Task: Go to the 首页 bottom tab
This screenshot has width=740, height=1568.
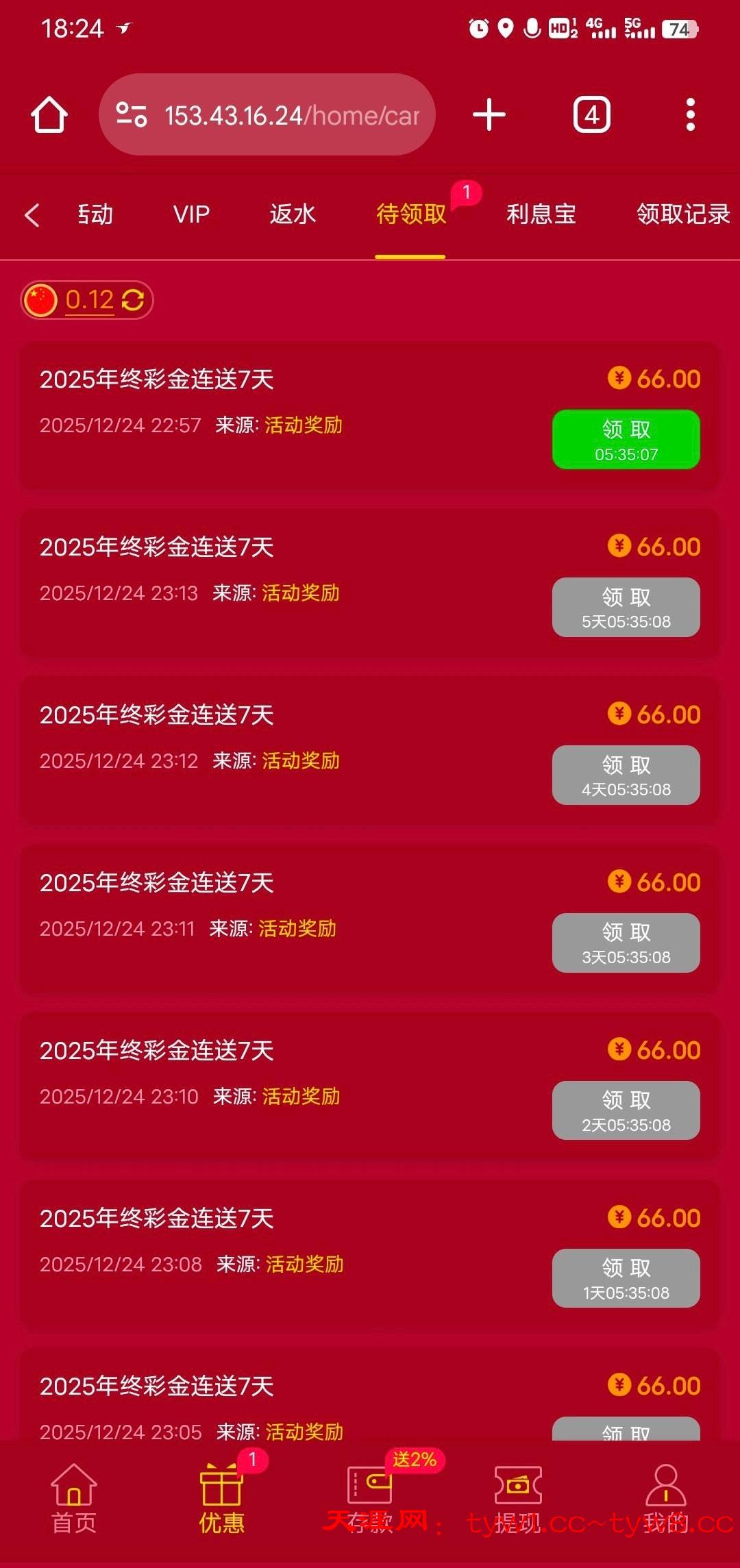Action: tap(74, 1499)
